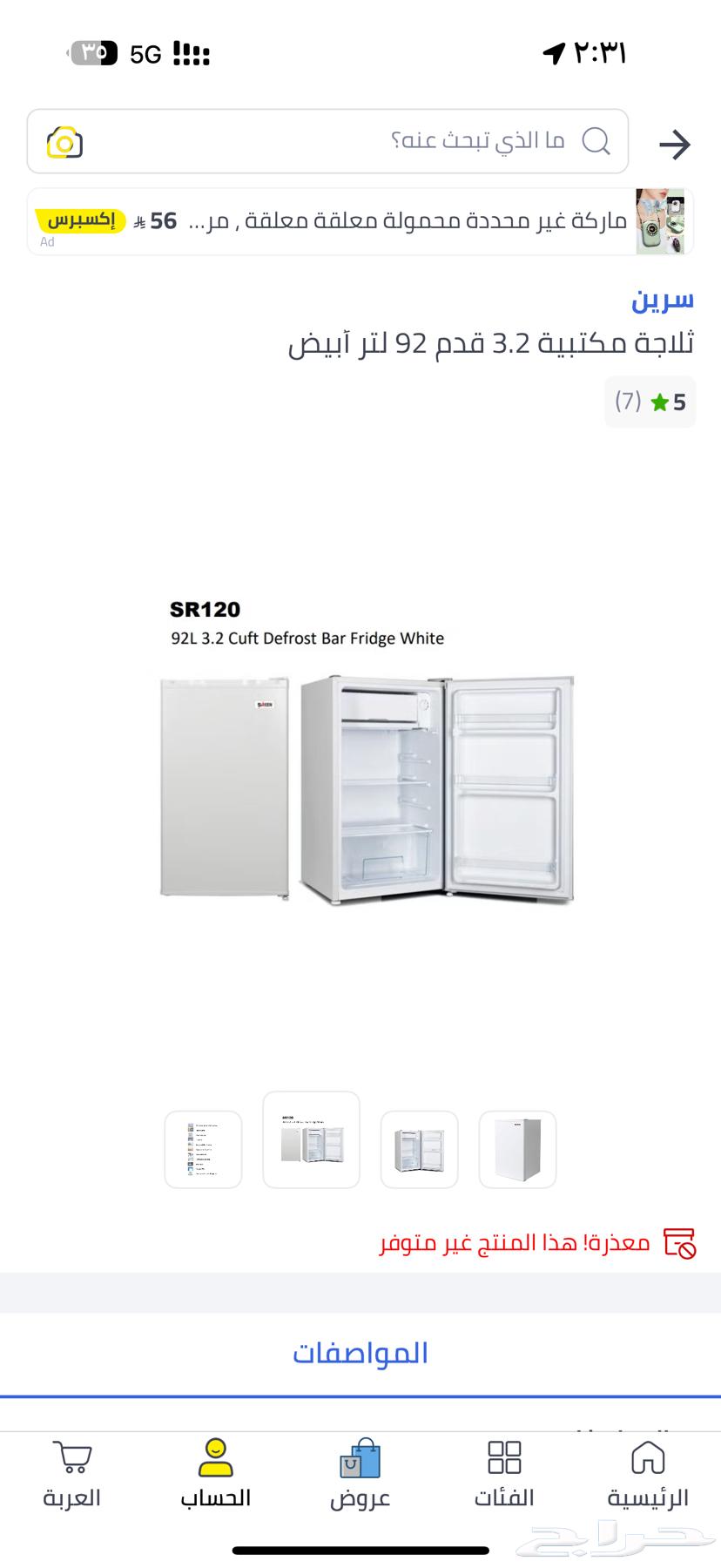Image resolution: width=721 pixels, height=1568 pixels.
Task: Open the عروض deals tab
Action: pyautogui.click(x=360, y=1475)
